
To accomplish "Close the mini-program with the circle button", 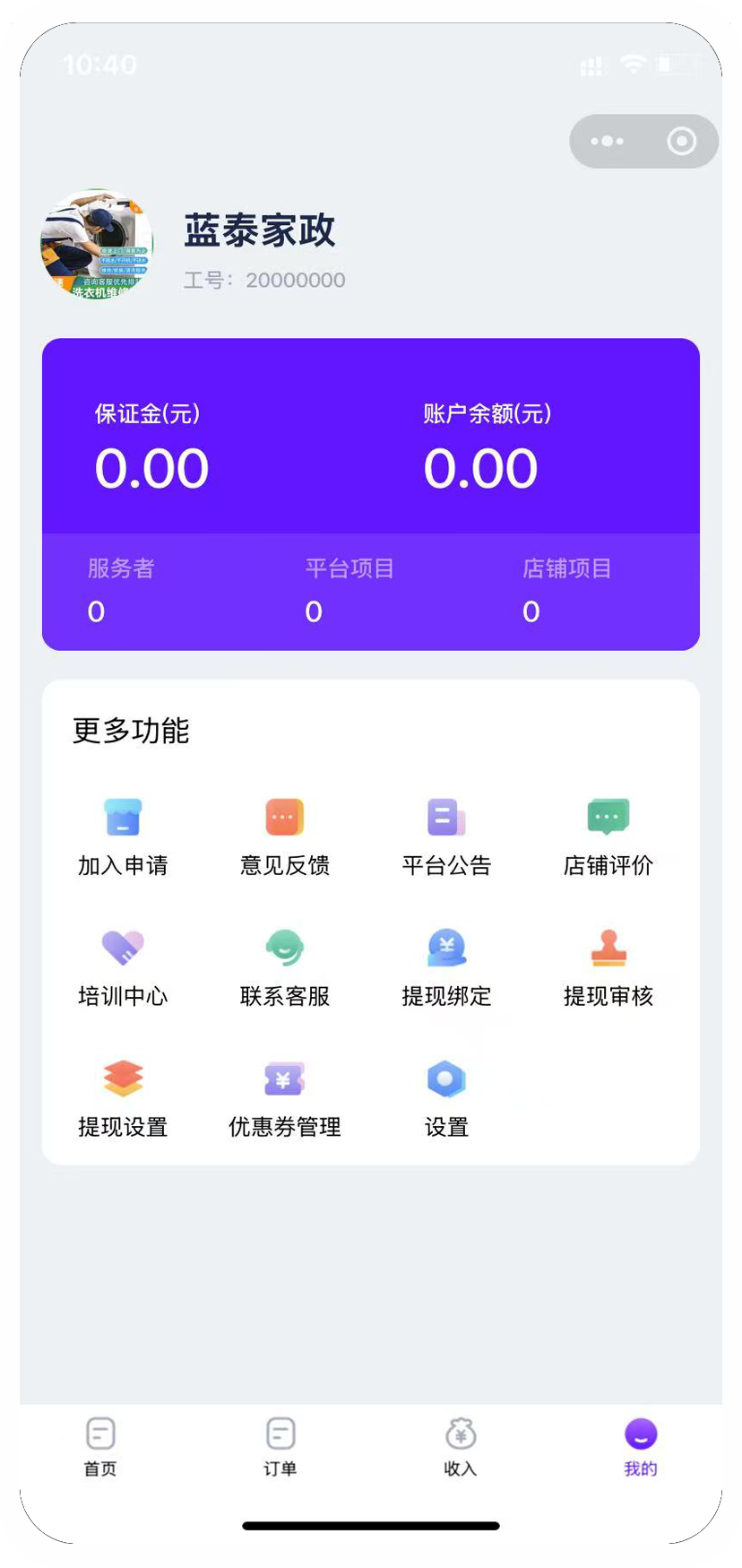I will 682,141.
